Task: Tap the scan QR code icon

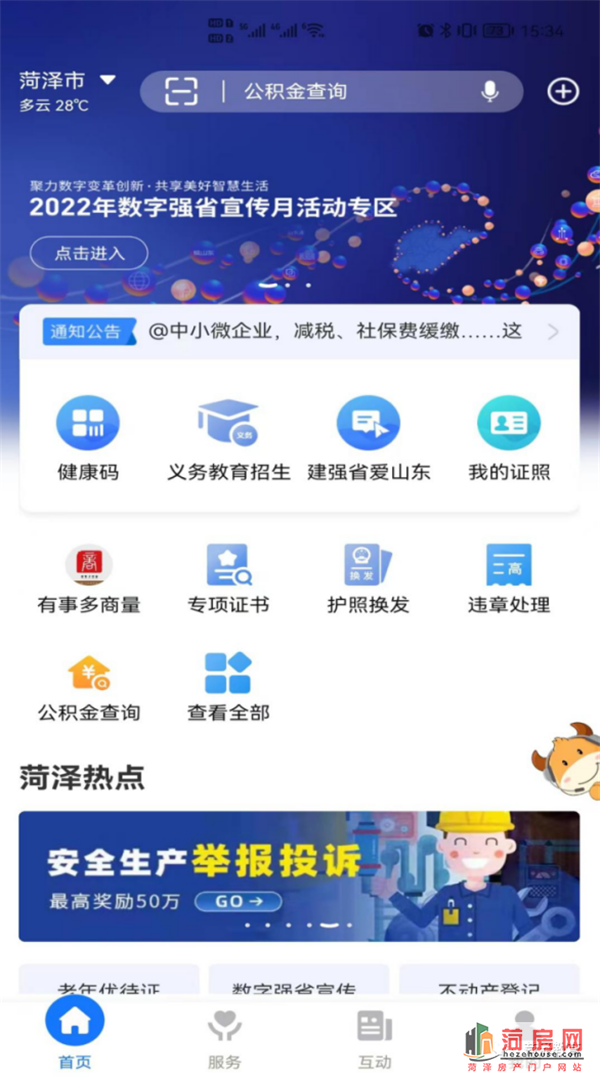Action: (x=182, y=92)
